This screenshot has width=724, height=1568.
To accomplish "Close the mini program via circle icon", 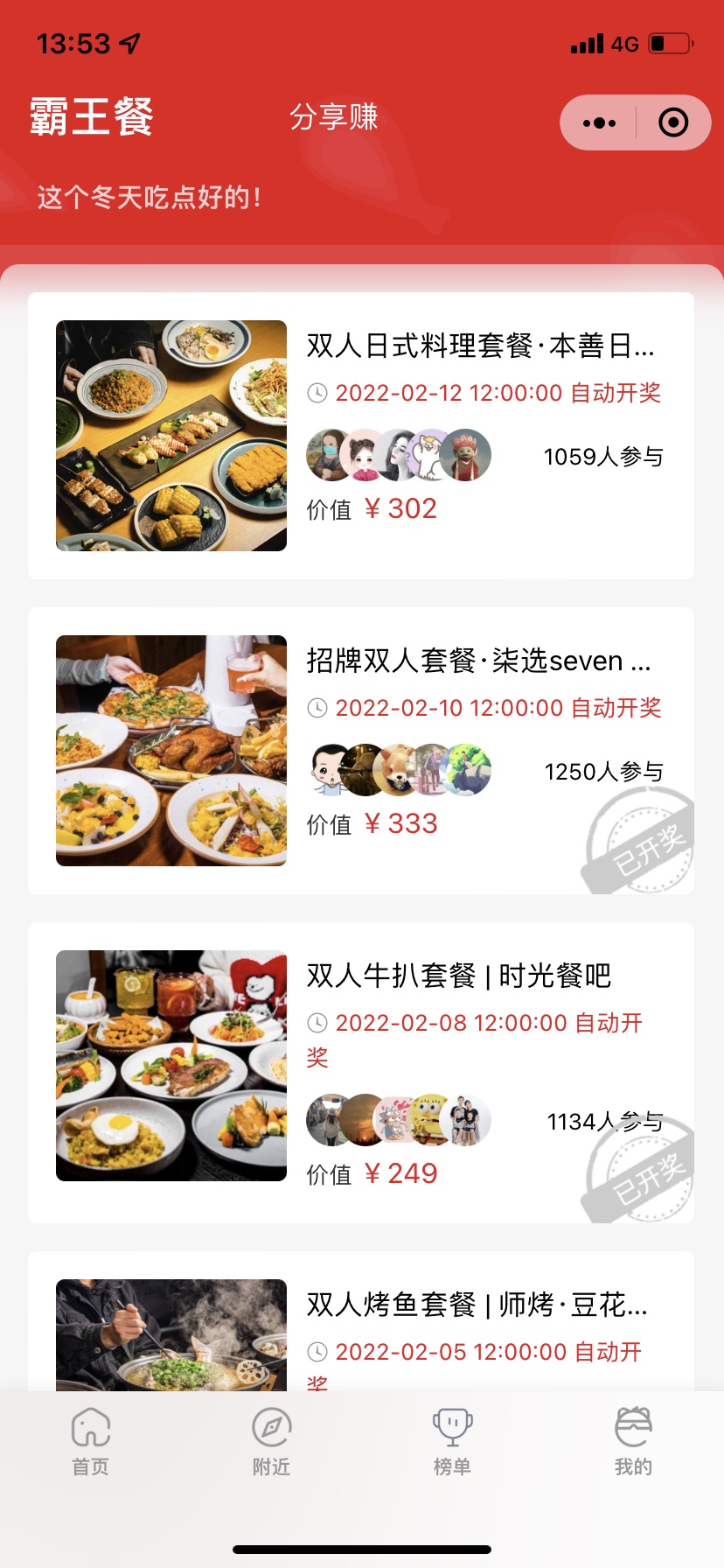I will tap(672, 122).
